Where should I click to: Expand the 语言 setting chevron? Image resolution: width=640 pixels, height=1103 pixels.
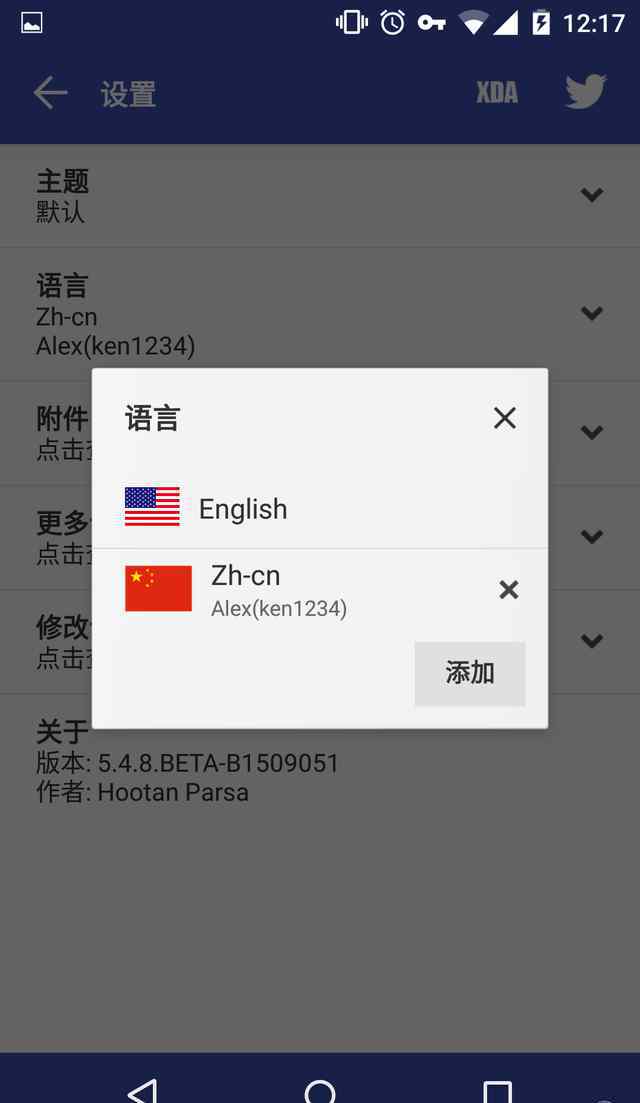[x=592, y=313]
